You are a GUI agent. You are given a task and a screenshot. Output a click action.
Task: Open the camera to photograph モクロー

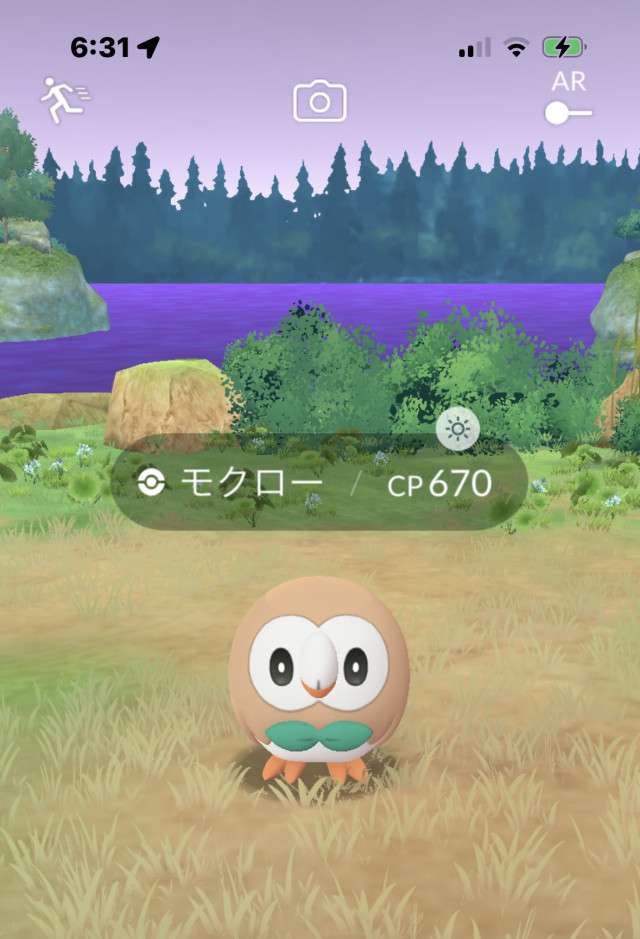coord(319,102)
